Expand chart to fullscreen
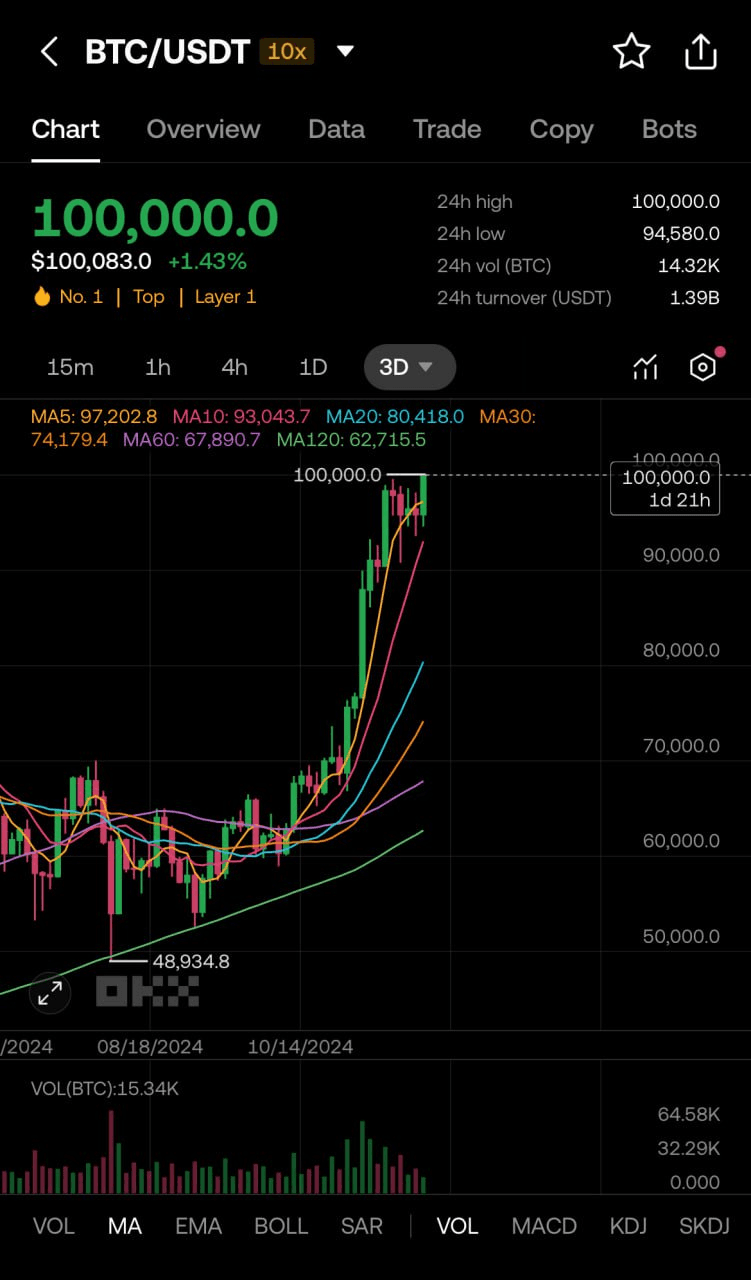Image resolution: width=751 pixels, height=1280 pixels. tap(49, 993)
